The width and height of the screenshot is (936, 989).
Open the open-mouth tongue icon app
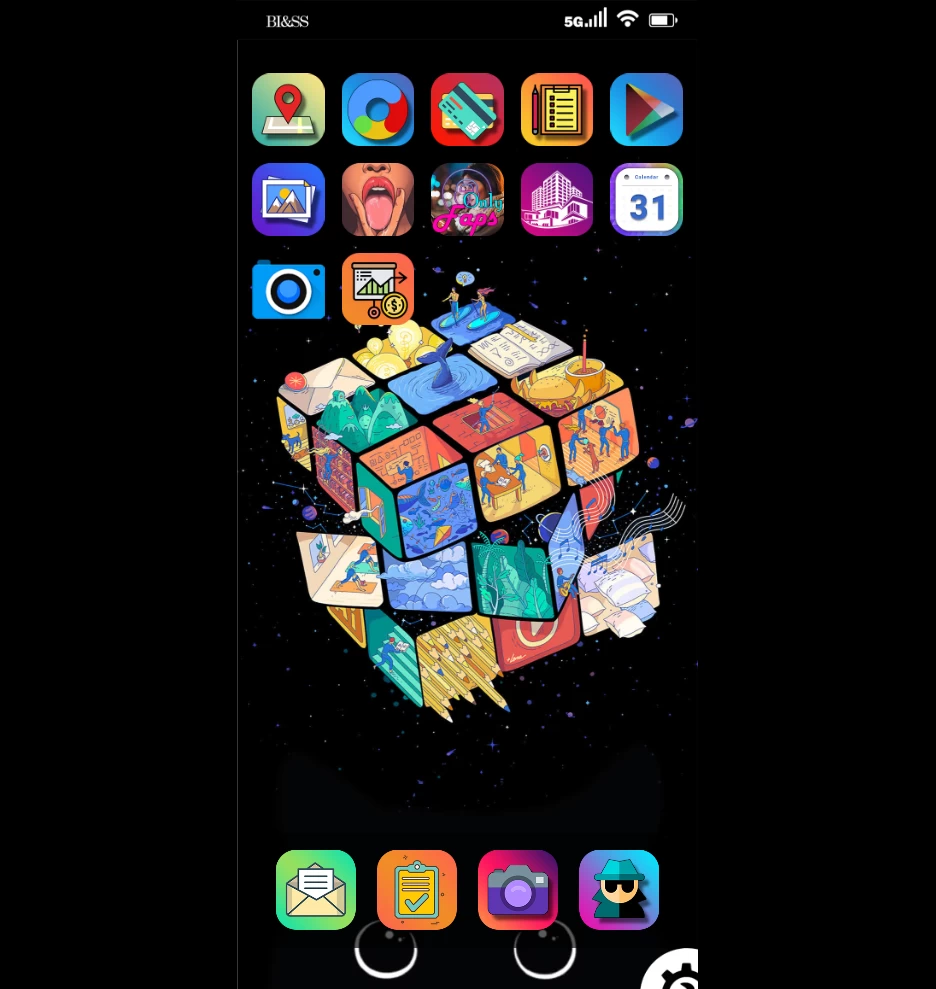coord(378,200)
